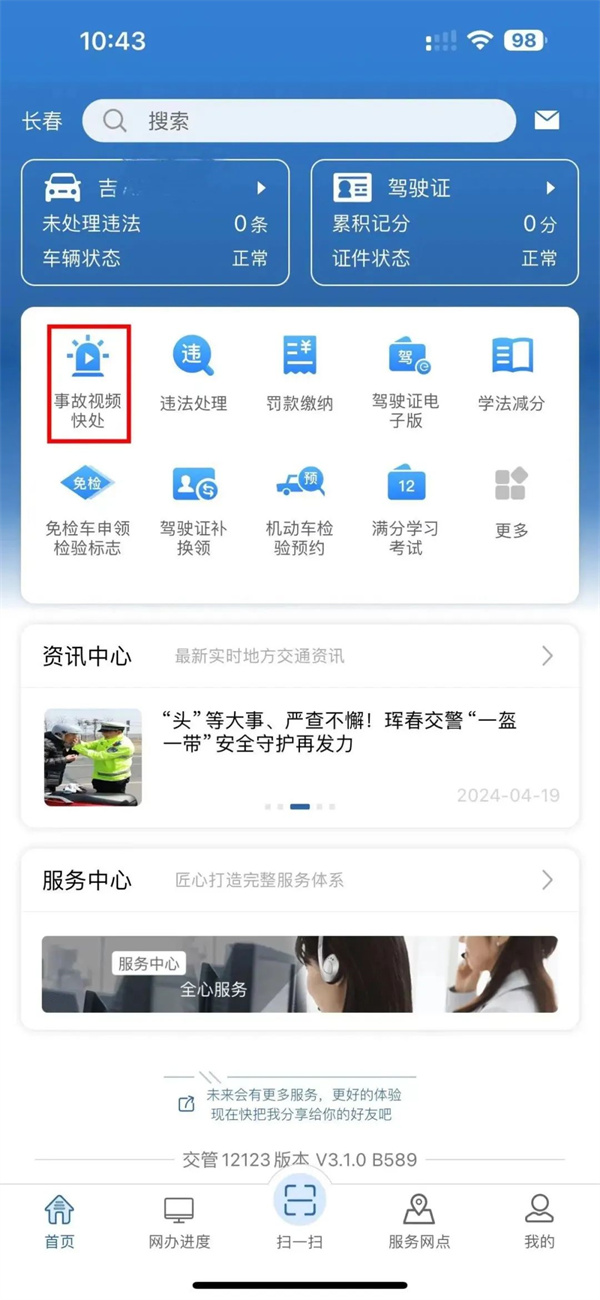Screen dimensions: 600x1300
Task: Switch to the 网办进度 tab
Action: click(x=179, y=1222)
